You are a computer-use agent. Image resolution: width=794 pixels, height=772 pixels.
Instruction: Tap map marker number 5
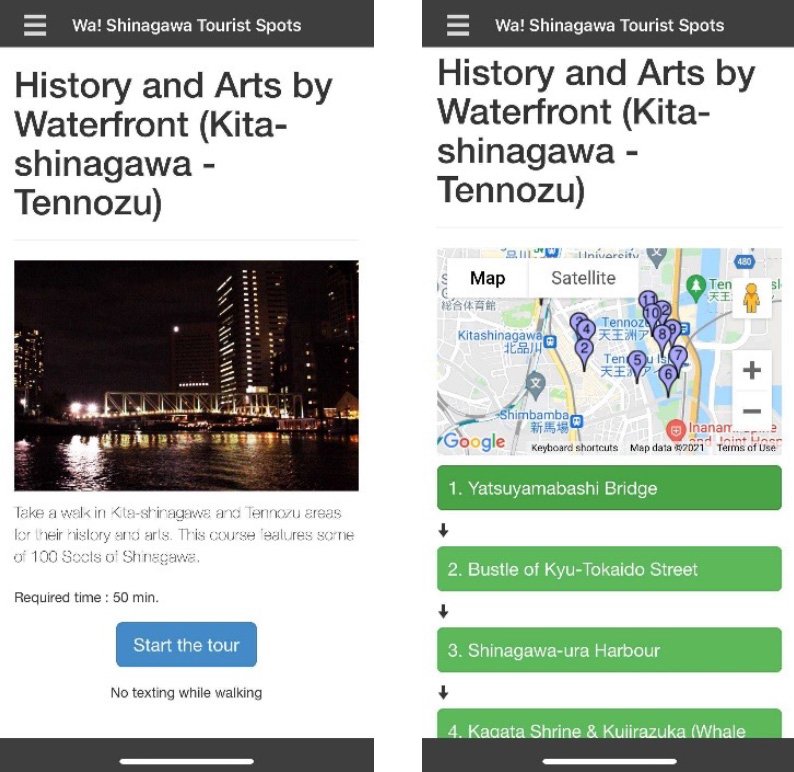[x=637, y=362]
